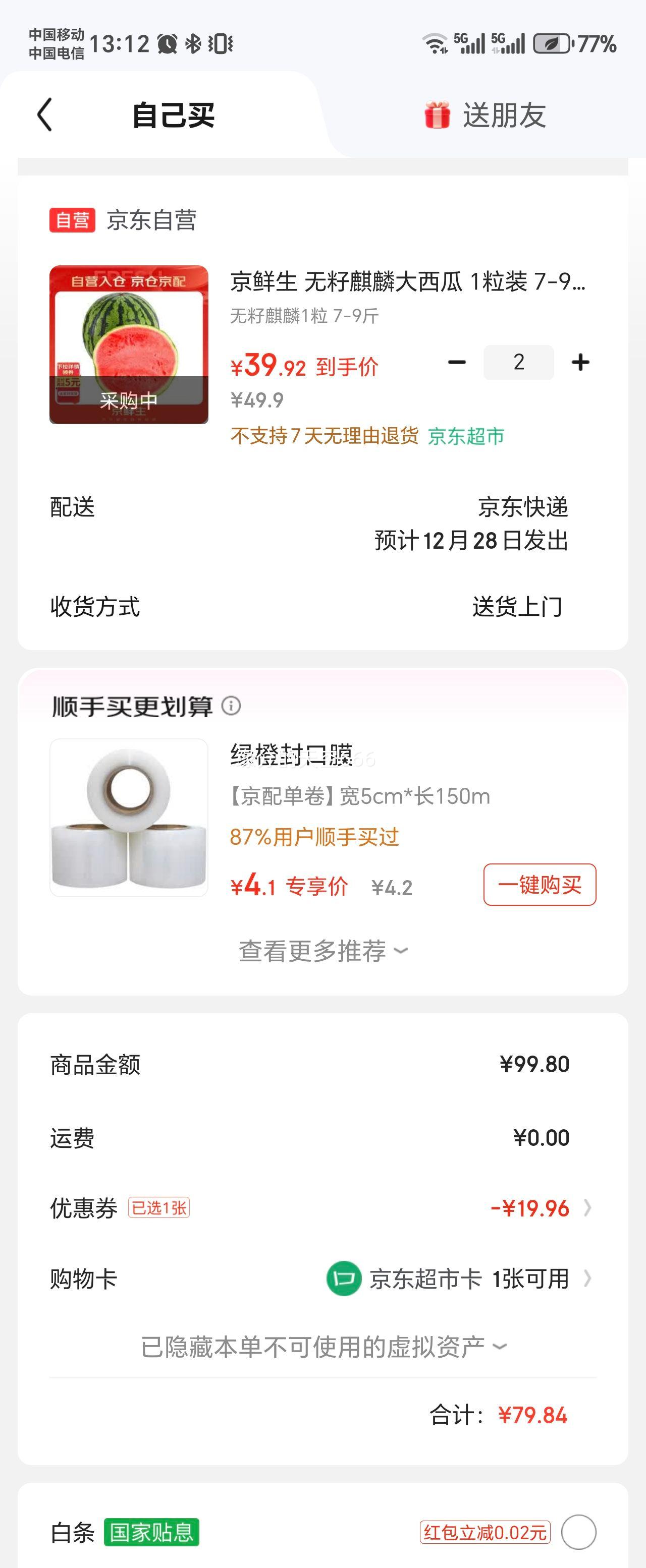646x1568 pixels.
Task: Edit the watermelon quantity field
Action: point(518,362)
